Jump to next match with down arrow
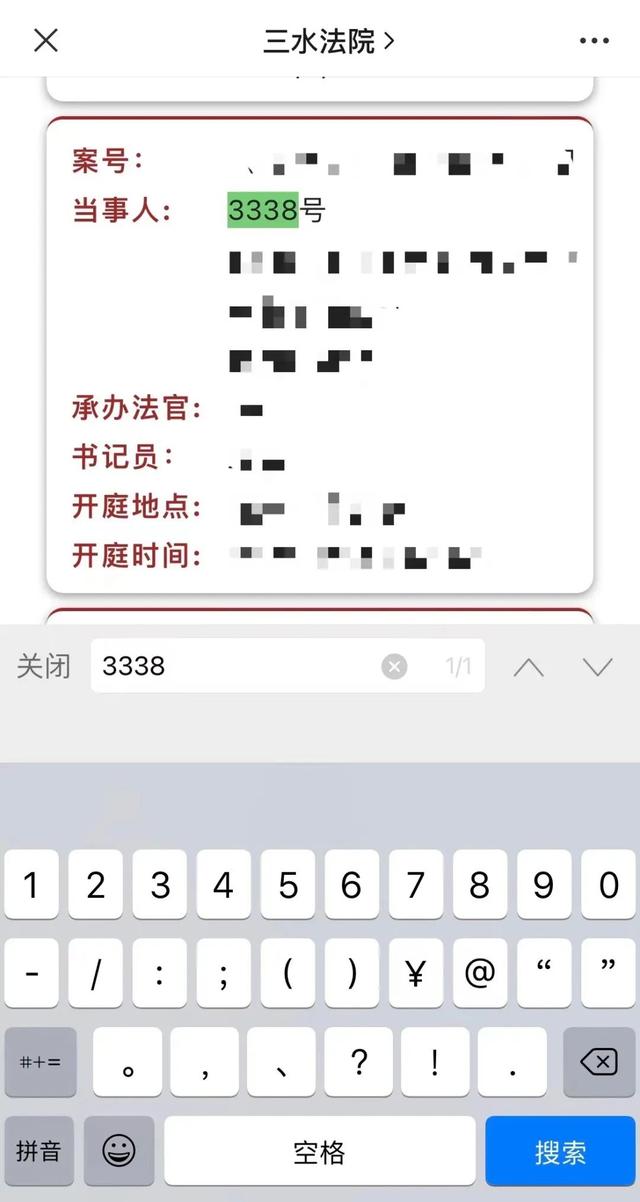Image resolution: width=640 pixels, height=1202 pixels. 597,667
